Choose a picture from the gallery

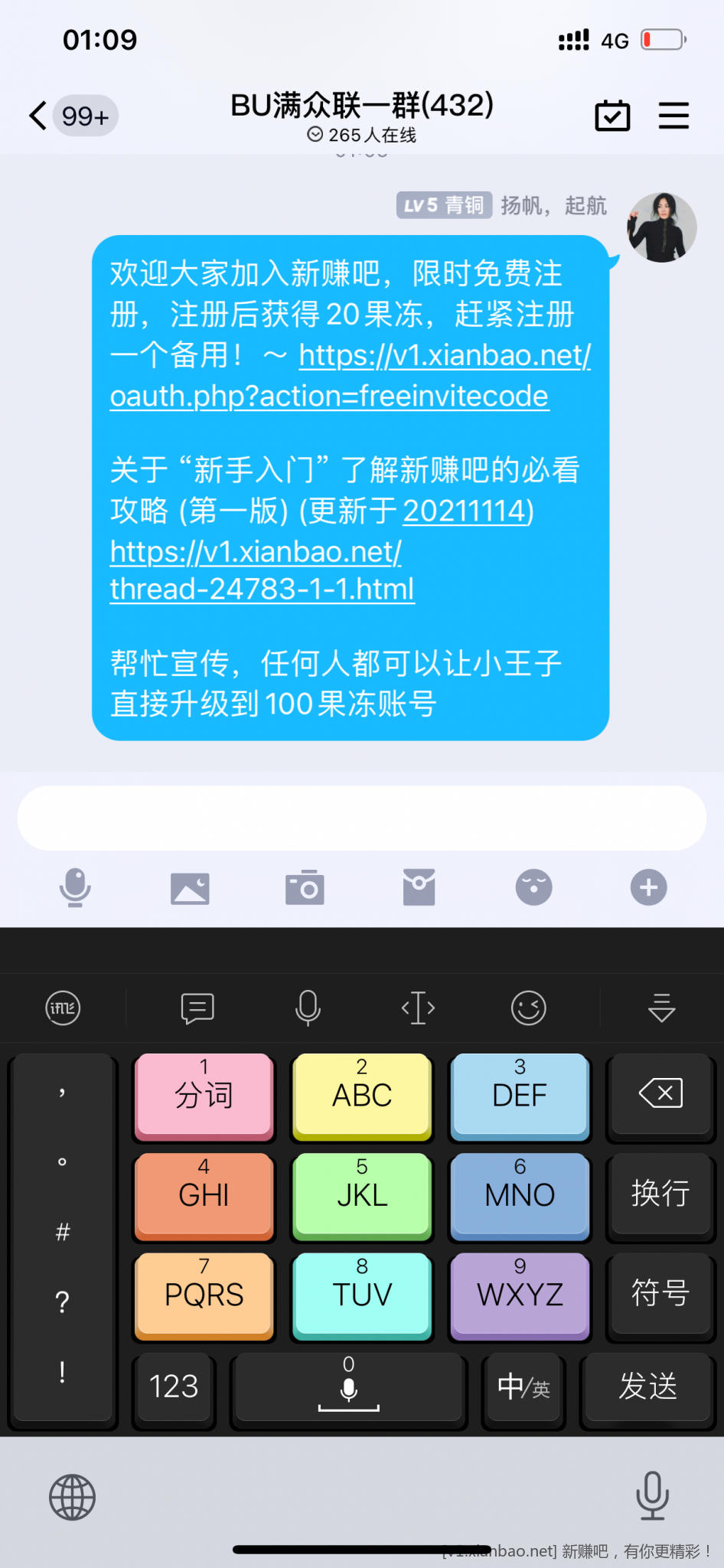coord(190,888)
